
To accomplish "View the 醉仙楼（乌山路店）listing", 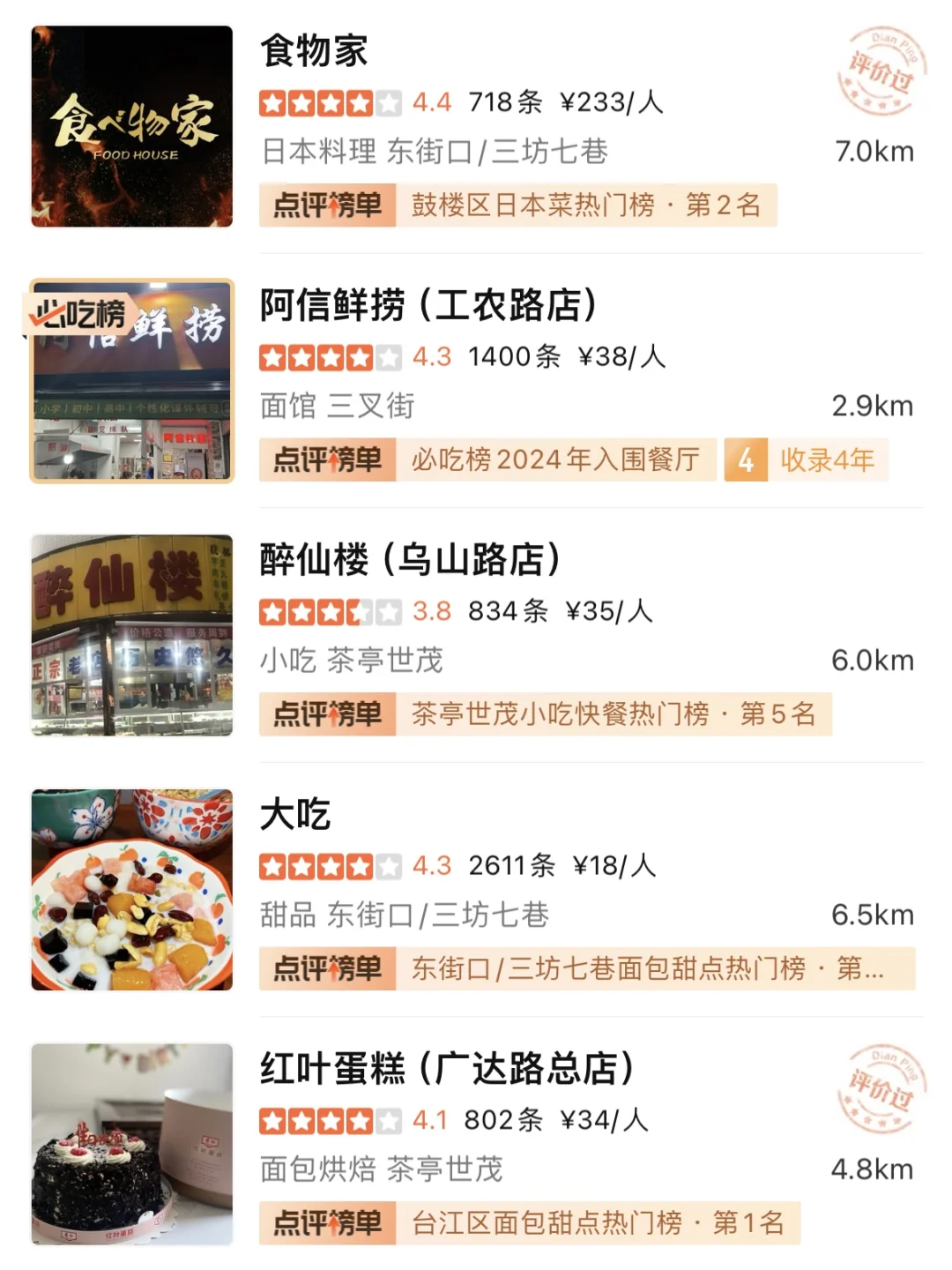I will tap(410, 560).
